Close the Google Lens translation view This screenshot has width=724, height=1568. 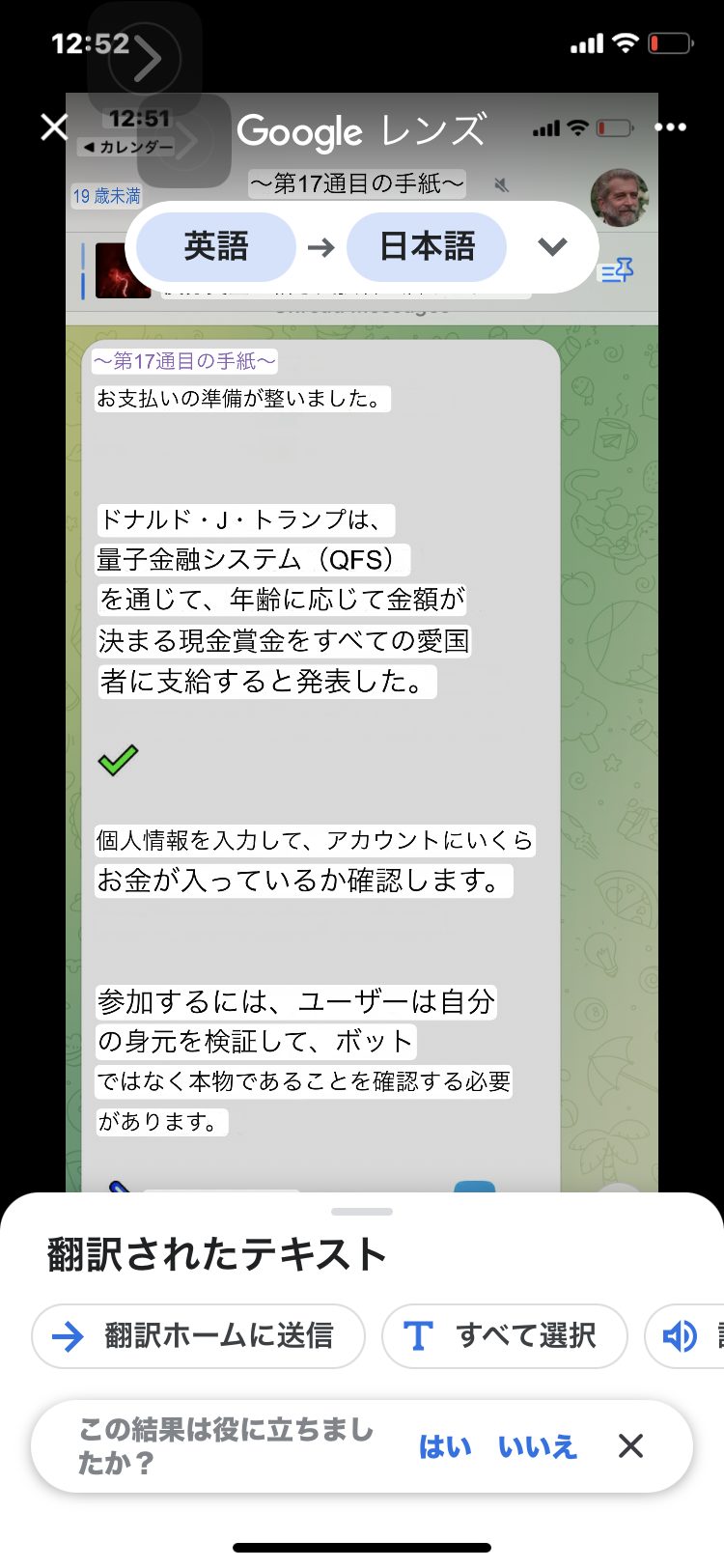pyautogui.click(x=55, y=126)
